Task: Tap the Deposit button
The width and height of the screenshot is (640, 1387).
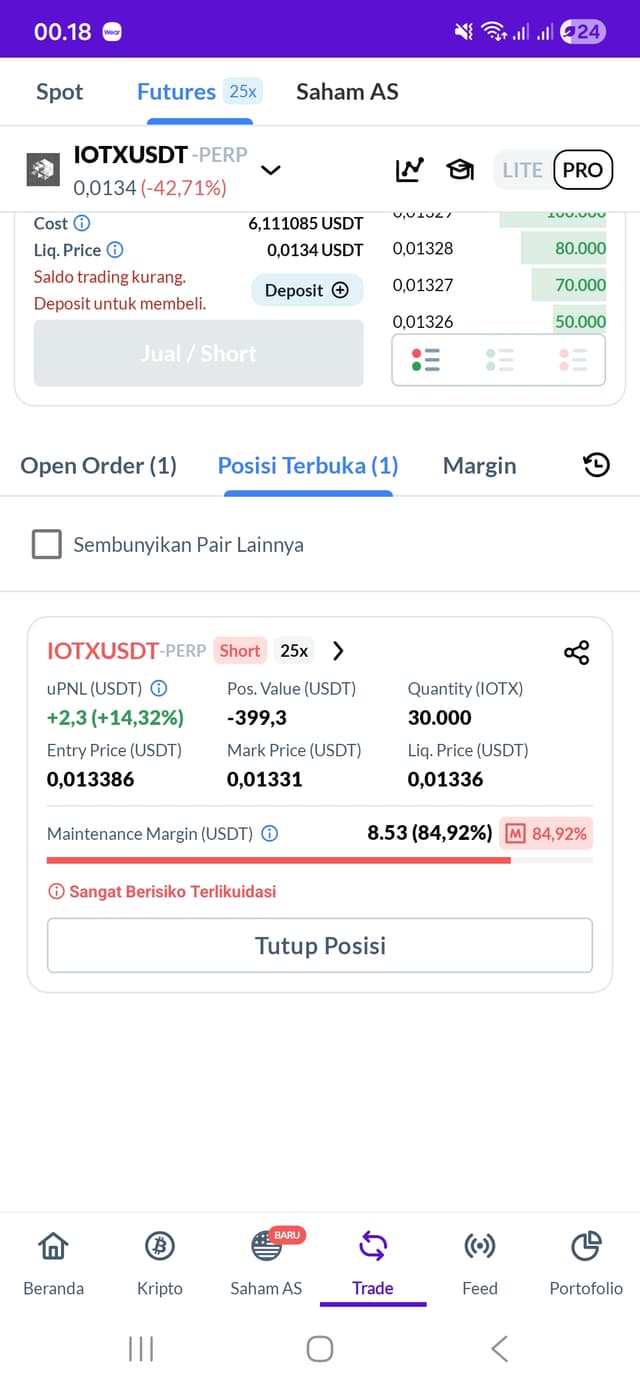Action: [x=307, y=290]
